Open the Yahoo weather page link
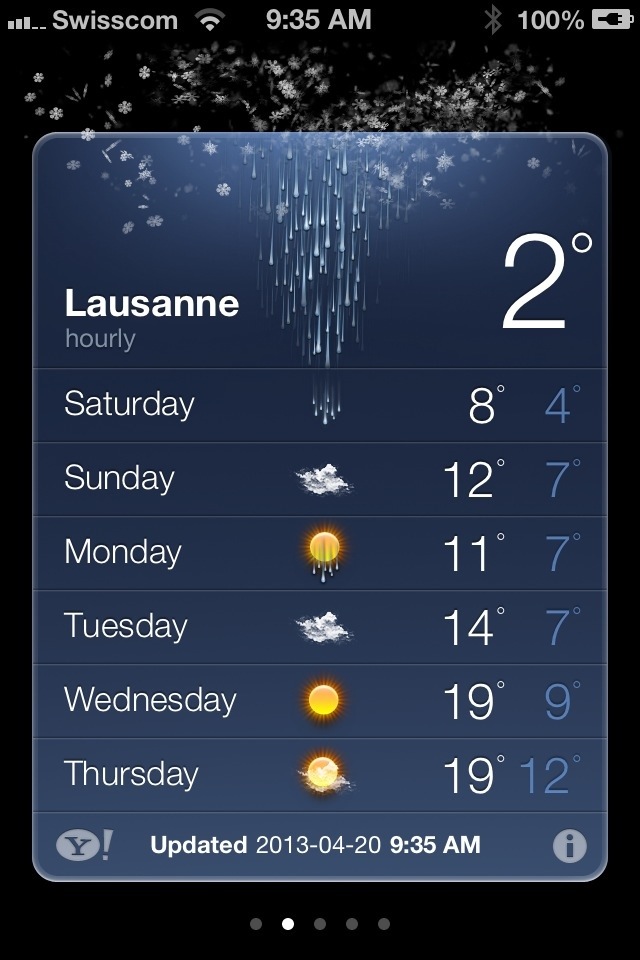This screenshot has width=640, height=960. [x=84, y=846]
